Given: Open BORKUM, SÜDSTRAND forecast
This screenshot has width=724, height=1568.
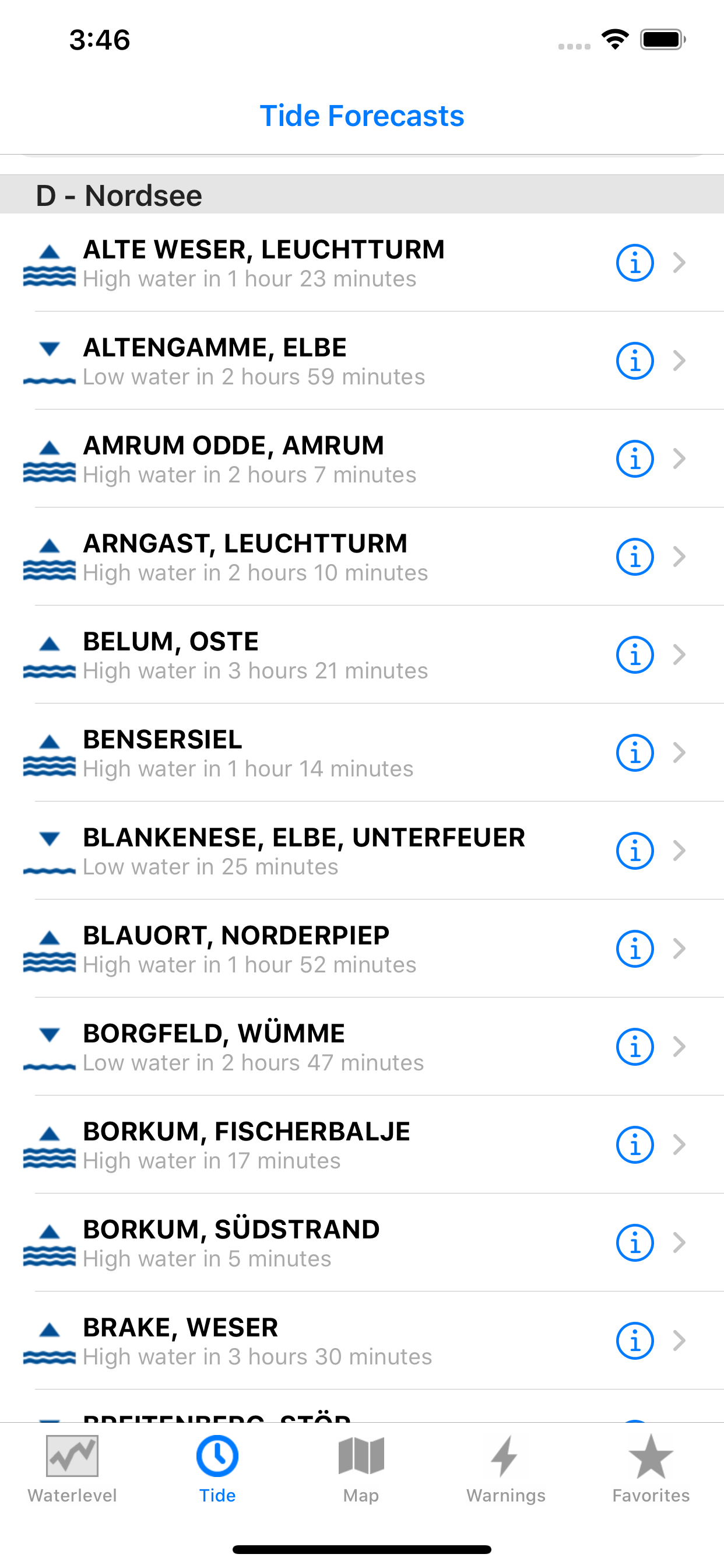Looking at the screenshot, I should 304,1243.
